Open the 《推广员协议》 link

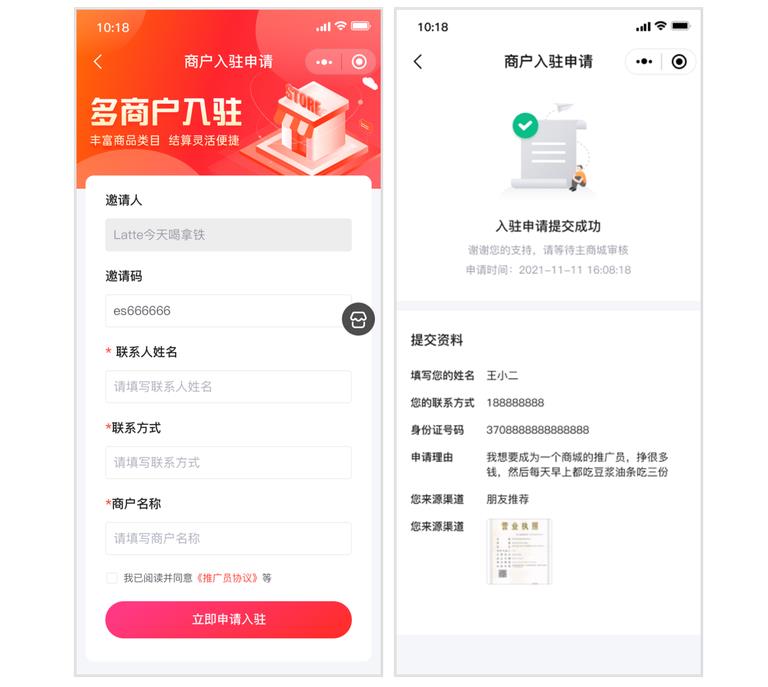[x=228, y=578]
